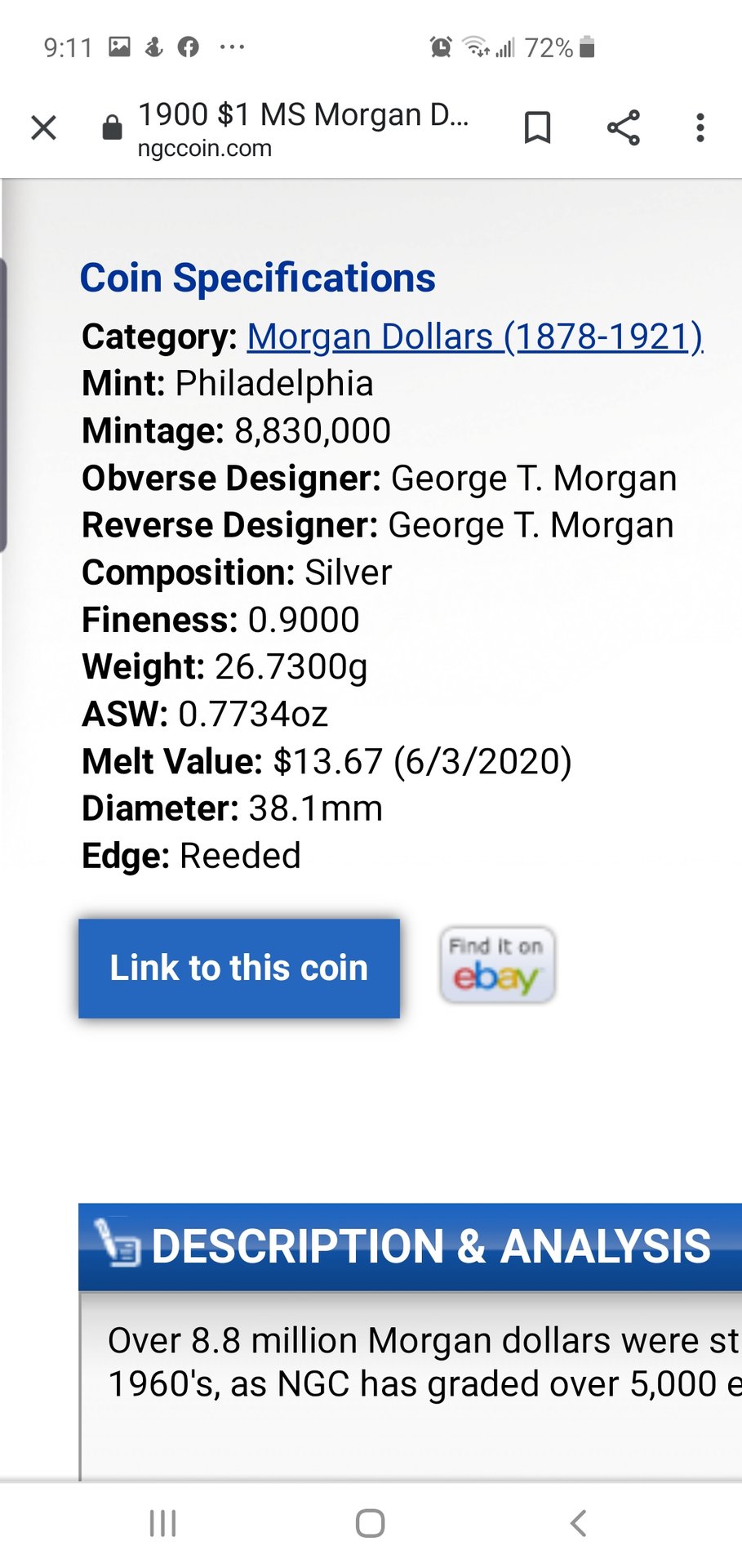Viewport: 742px width, 1568px height.
Task: Open the browser overflow menu
Action: pos(700,127)
